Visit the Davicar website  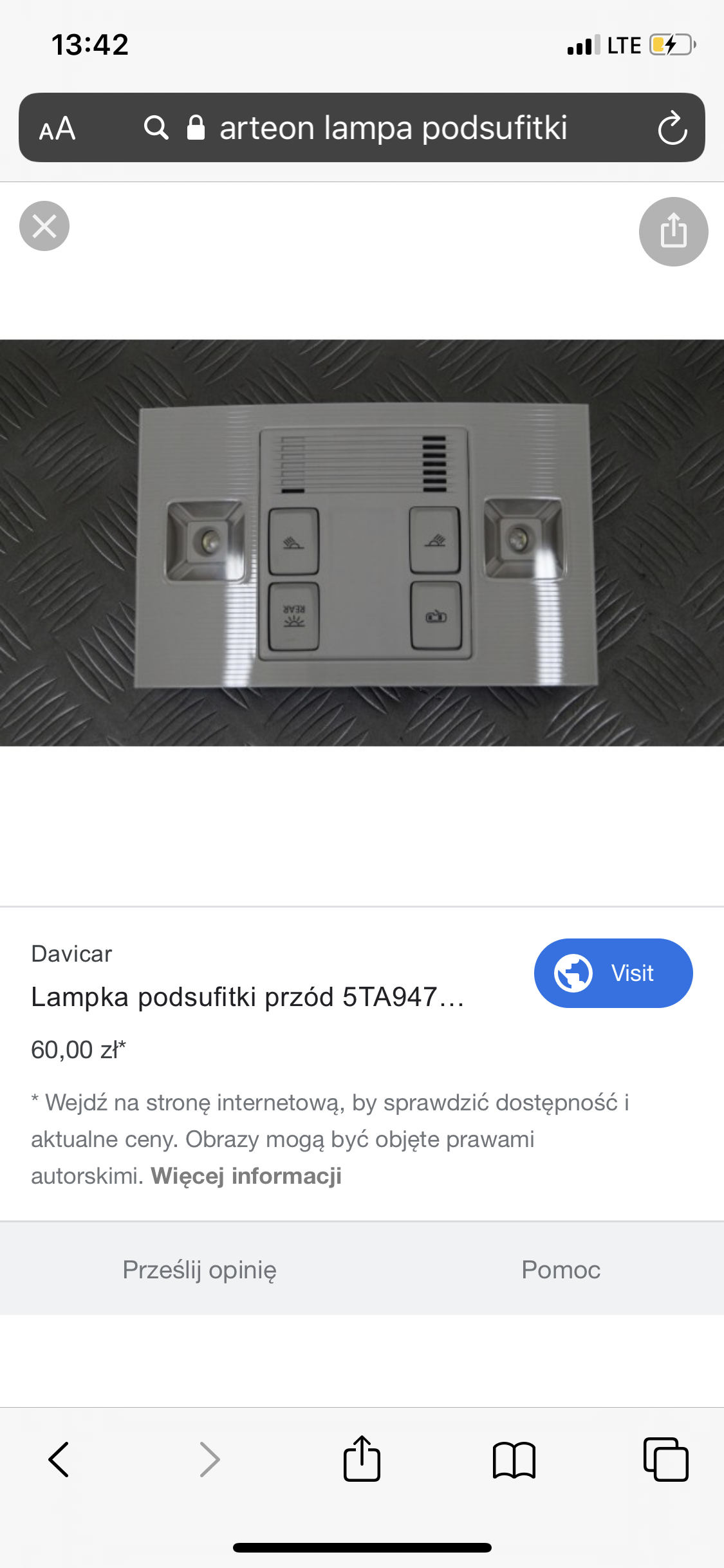pos(613,973)
